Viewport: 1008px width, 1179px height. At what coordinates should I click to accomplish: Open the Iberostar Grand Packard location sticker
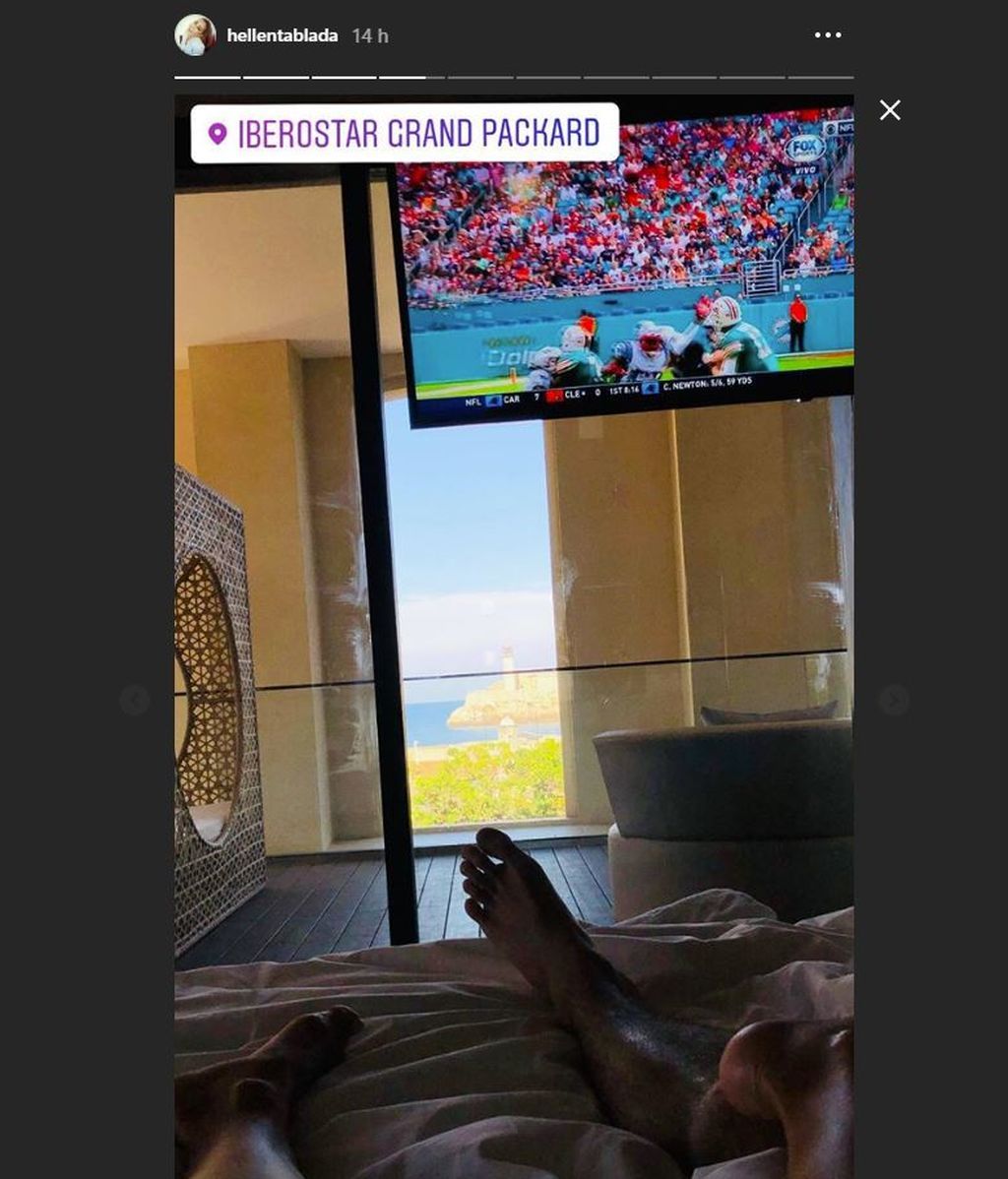405,133
